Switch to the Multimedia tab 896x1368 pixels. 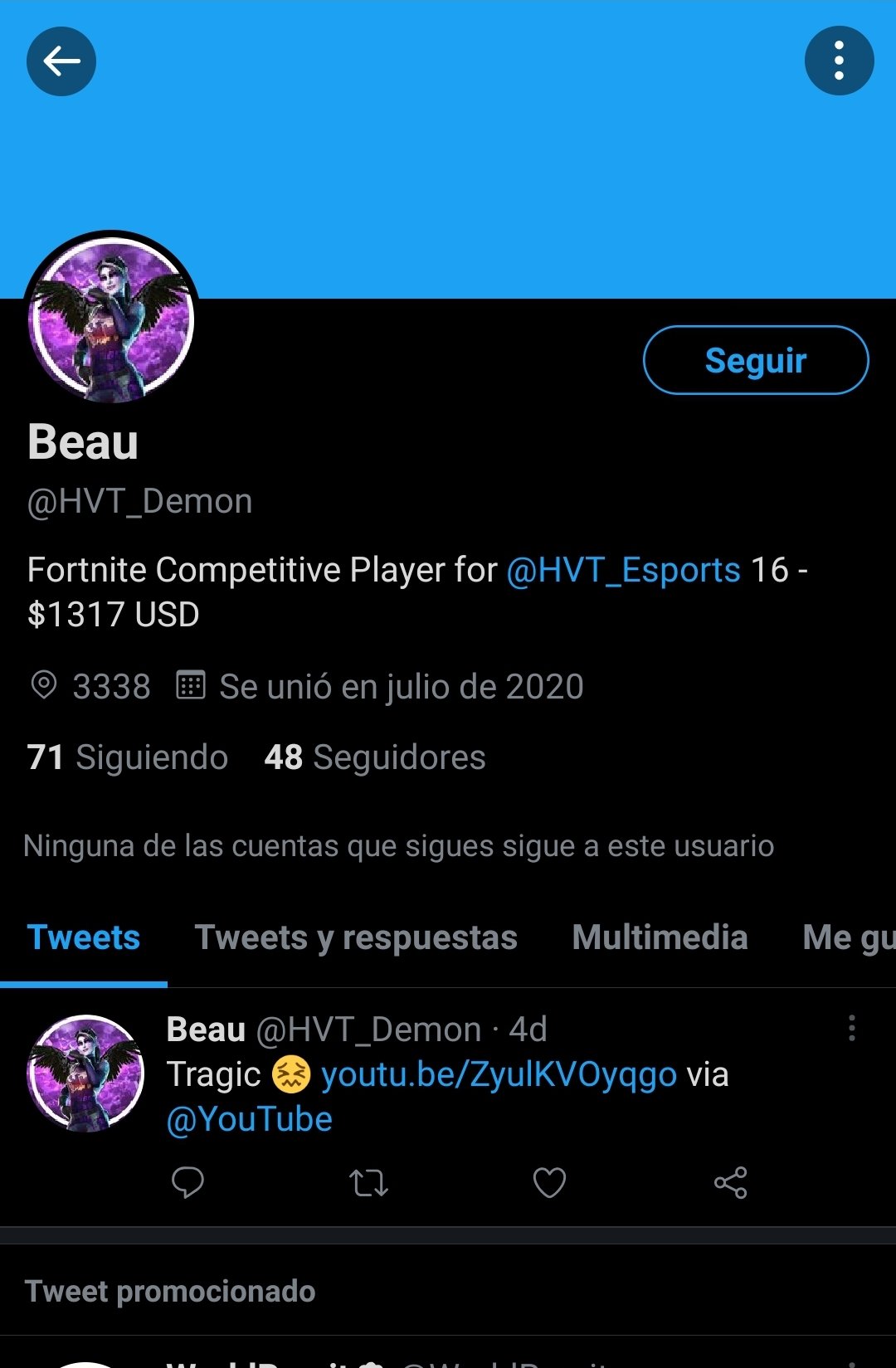point(660,937)
